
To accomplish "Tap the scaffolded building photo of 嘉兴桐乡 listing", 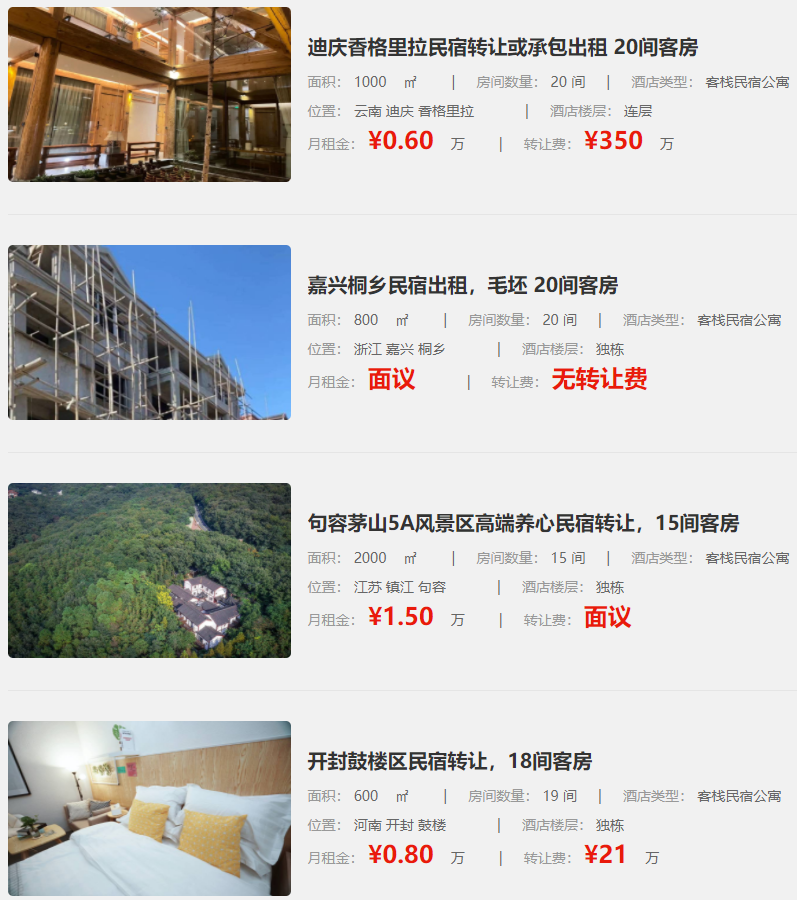I will point(149,332).
